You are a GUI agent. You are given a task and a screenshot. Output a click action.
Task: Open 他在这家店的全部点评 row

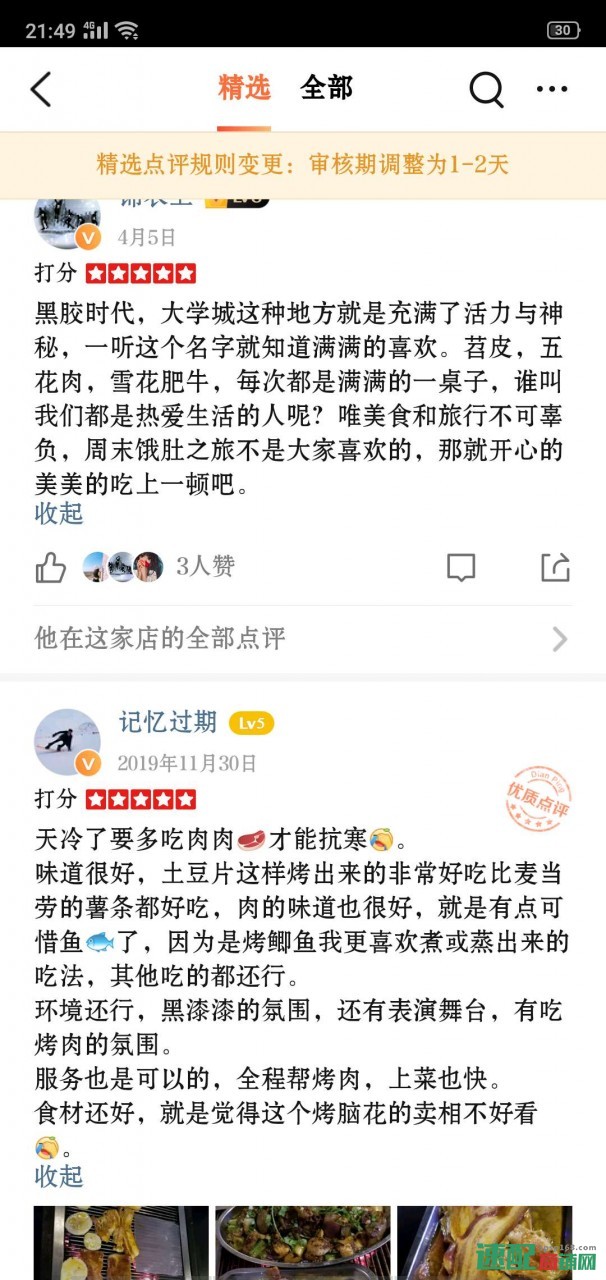click(x=303, y=638)
